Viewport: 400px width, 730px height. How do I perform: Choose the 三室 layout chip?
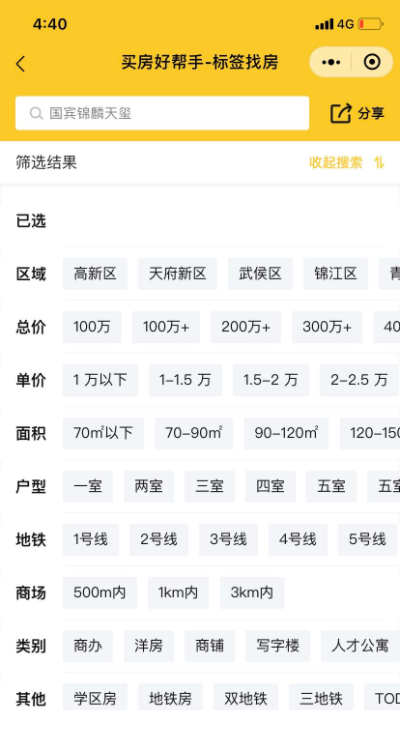[210, 486]
